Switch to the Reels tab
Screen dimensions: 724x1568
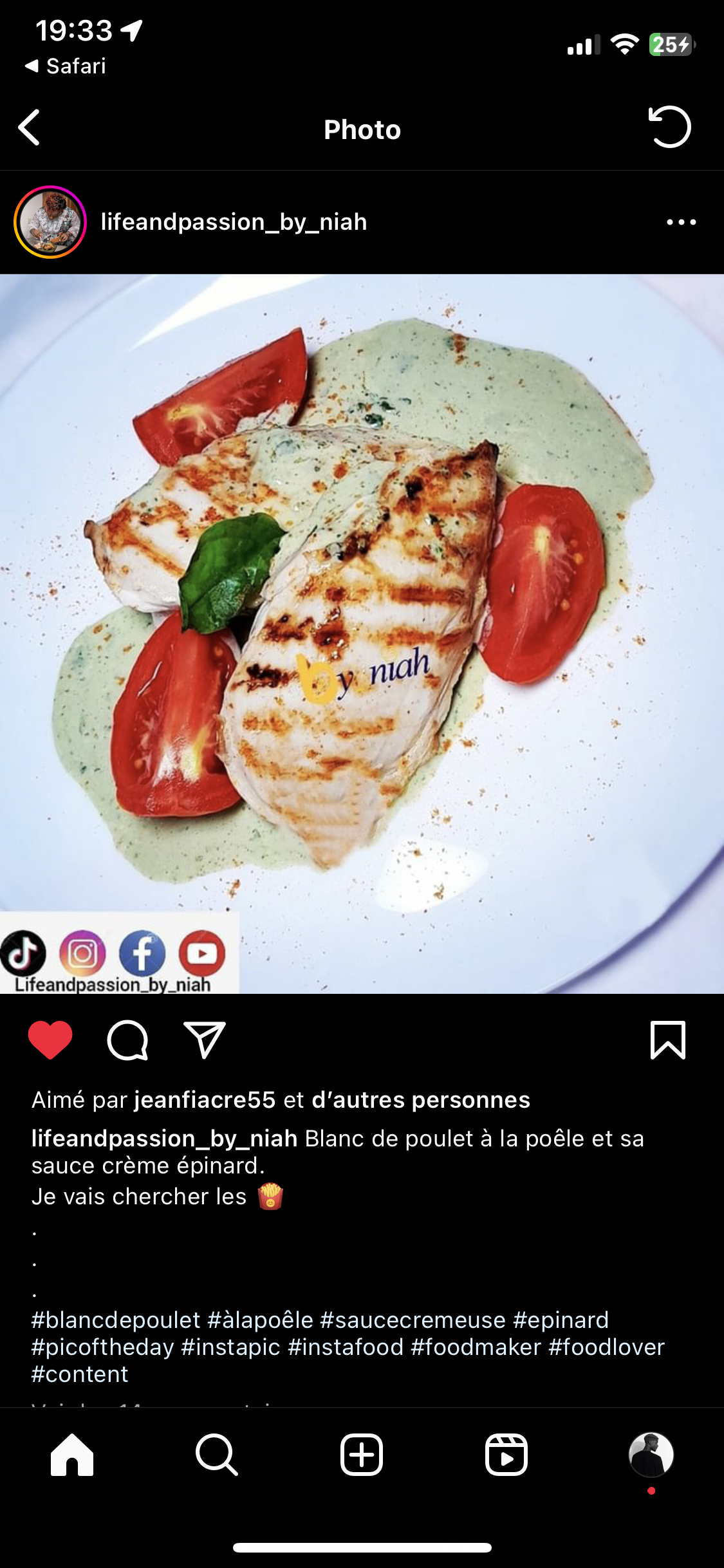(x=506, y=1454)
